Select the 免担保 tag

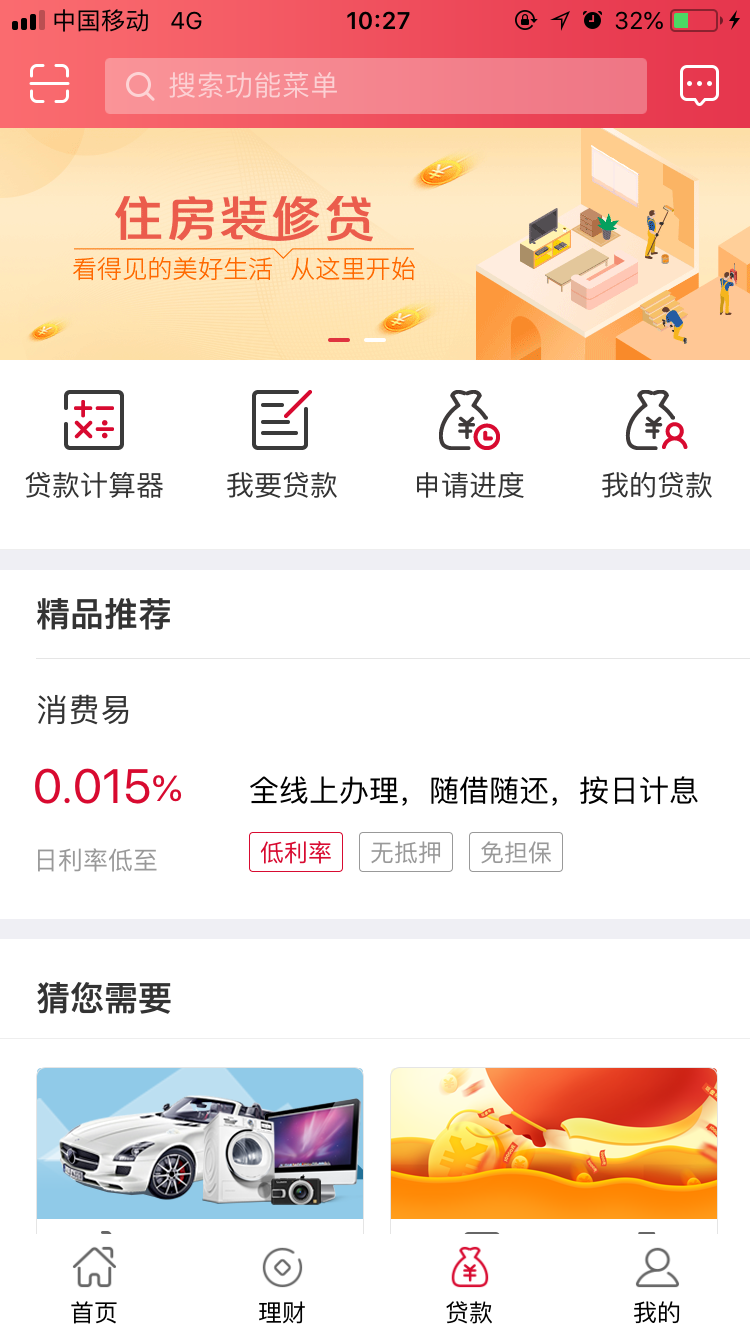point(516,852)
